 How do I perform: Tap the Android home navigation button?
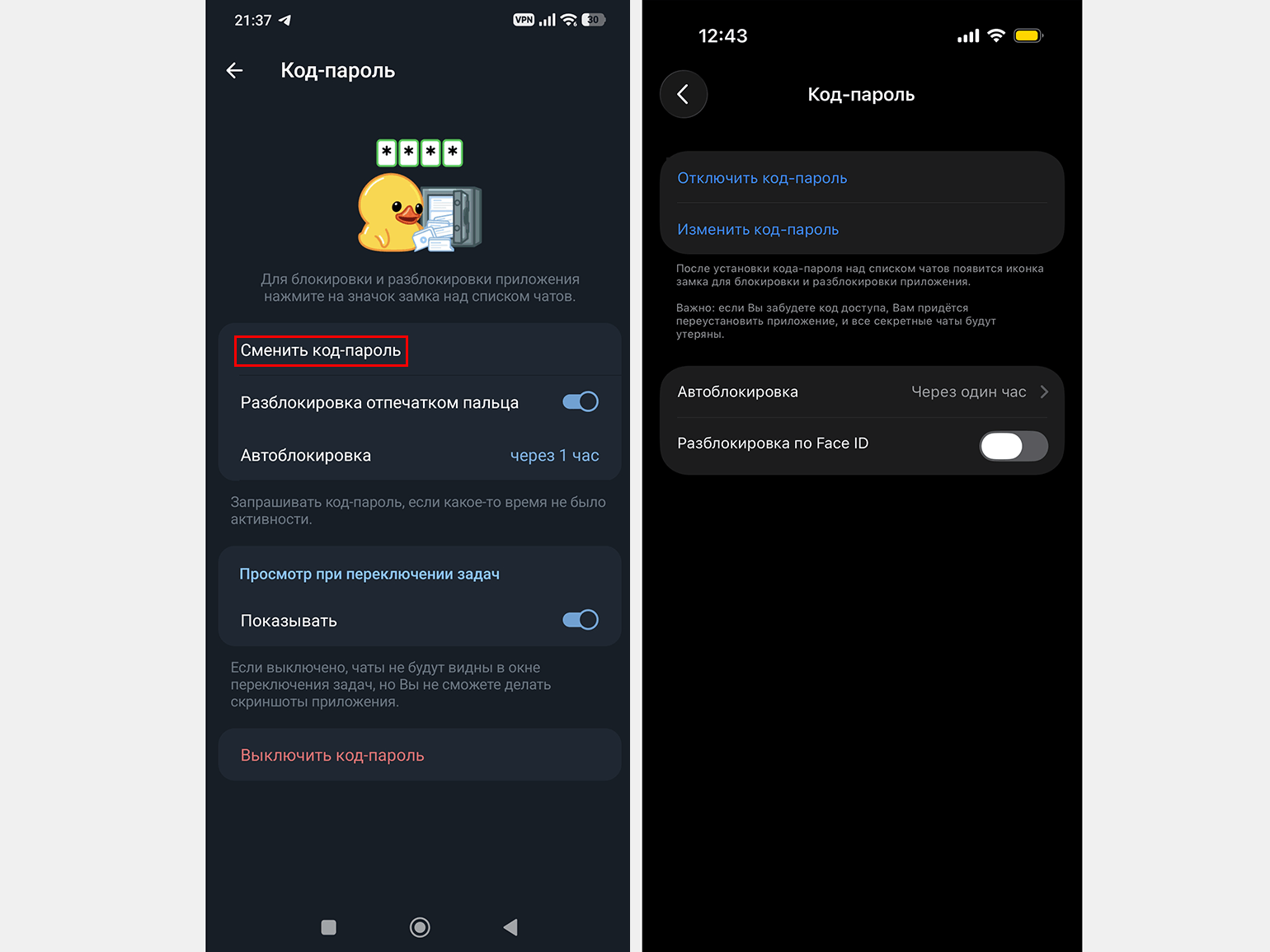pyautogui.click(x=420, y=927)
